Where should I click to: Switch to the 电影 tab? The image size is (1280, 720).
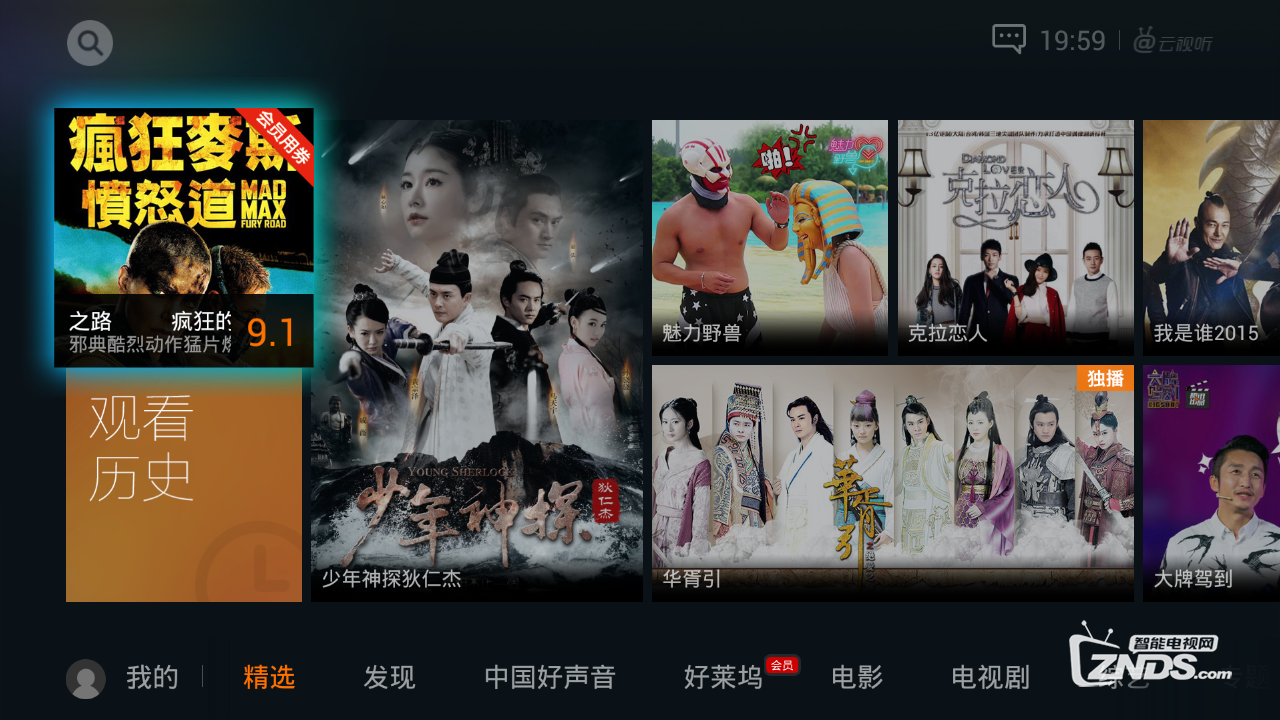(857, 678)
